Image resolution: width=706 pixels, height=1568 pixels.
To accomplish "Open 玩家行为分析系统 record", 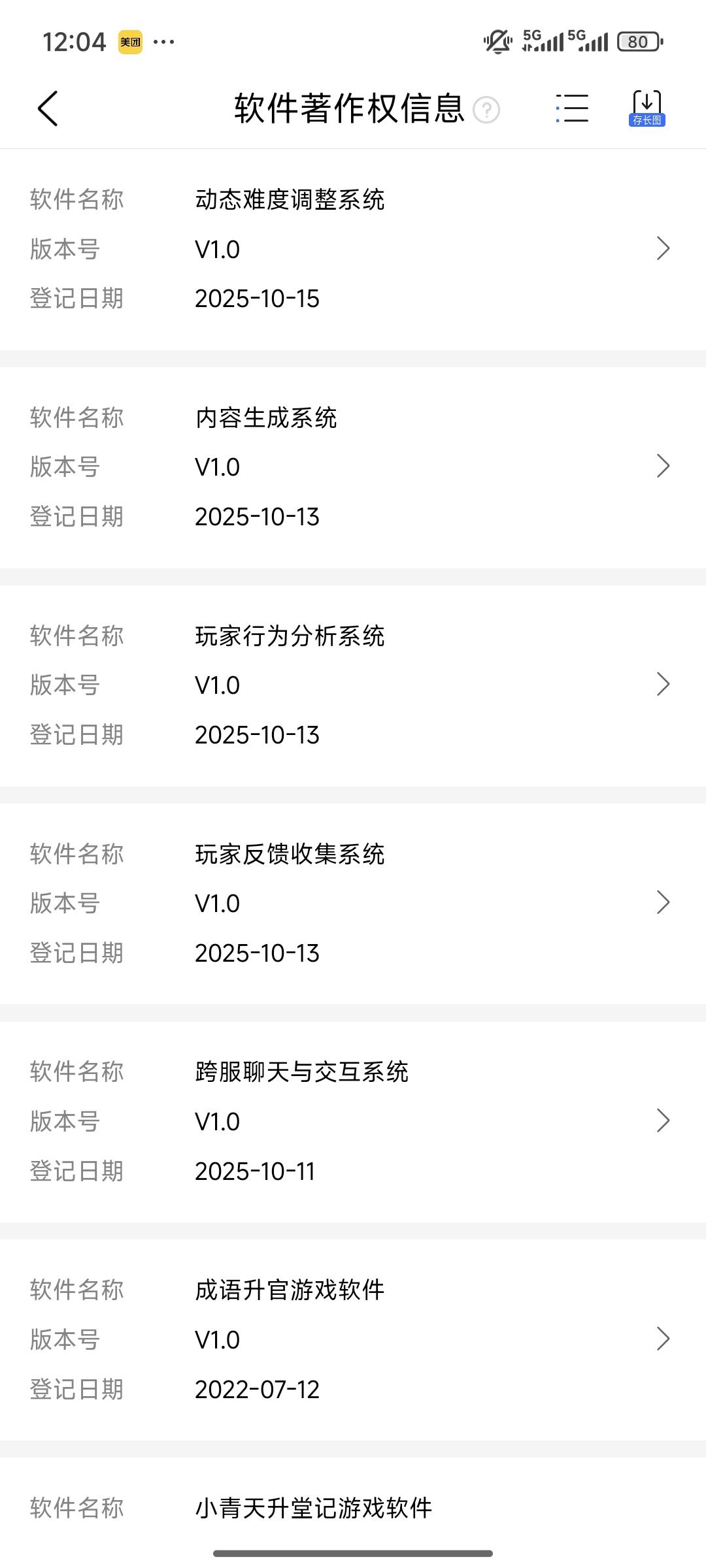I will pos(353,685).
